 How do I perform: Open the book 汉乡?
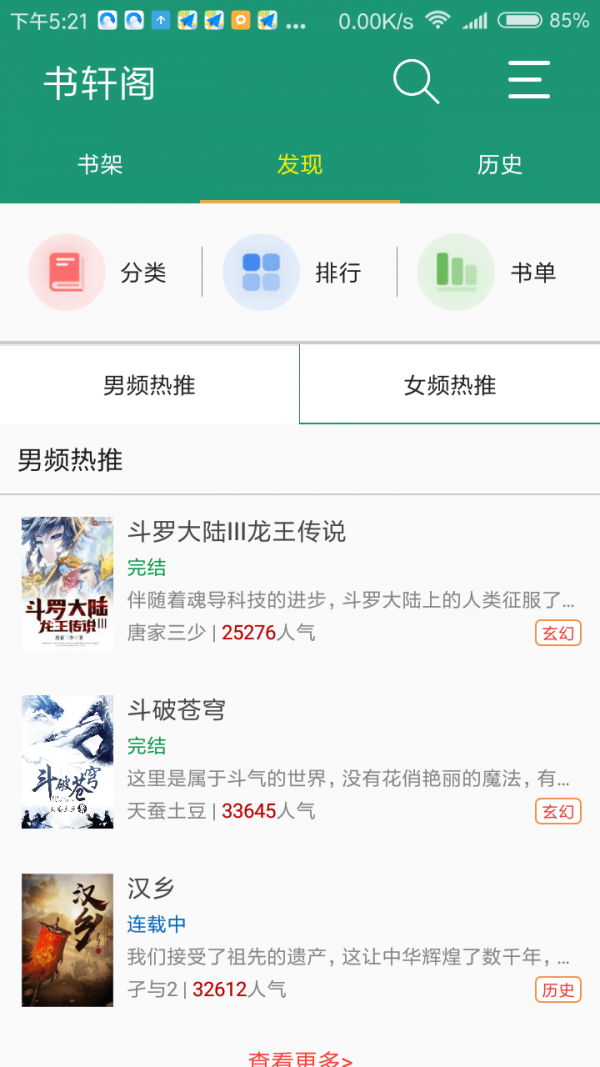click(300, 940)
